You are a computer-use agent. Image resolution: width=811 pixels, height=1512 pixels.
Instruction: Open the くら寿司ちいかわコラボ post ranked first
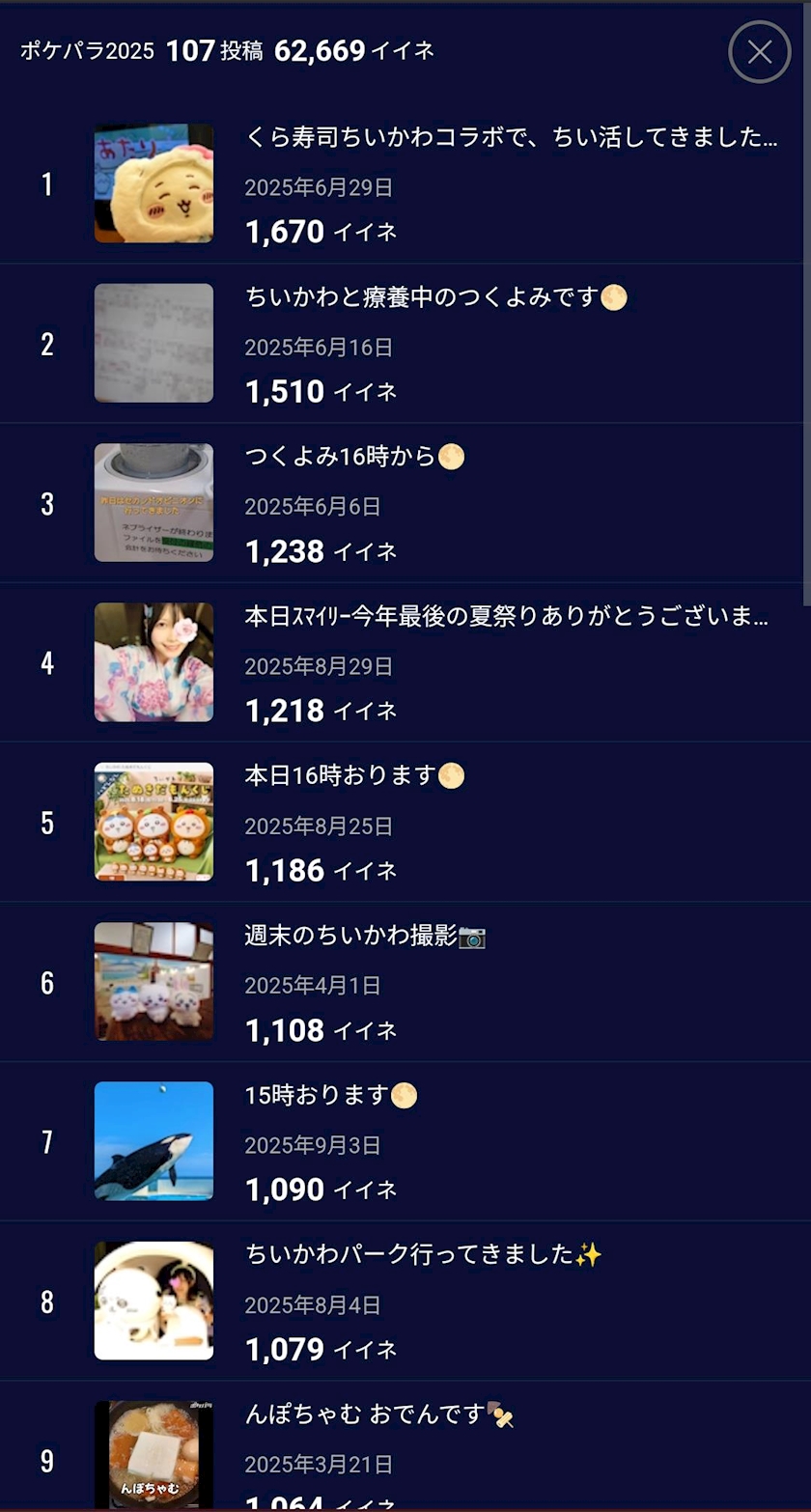click(x=405, y=183)
